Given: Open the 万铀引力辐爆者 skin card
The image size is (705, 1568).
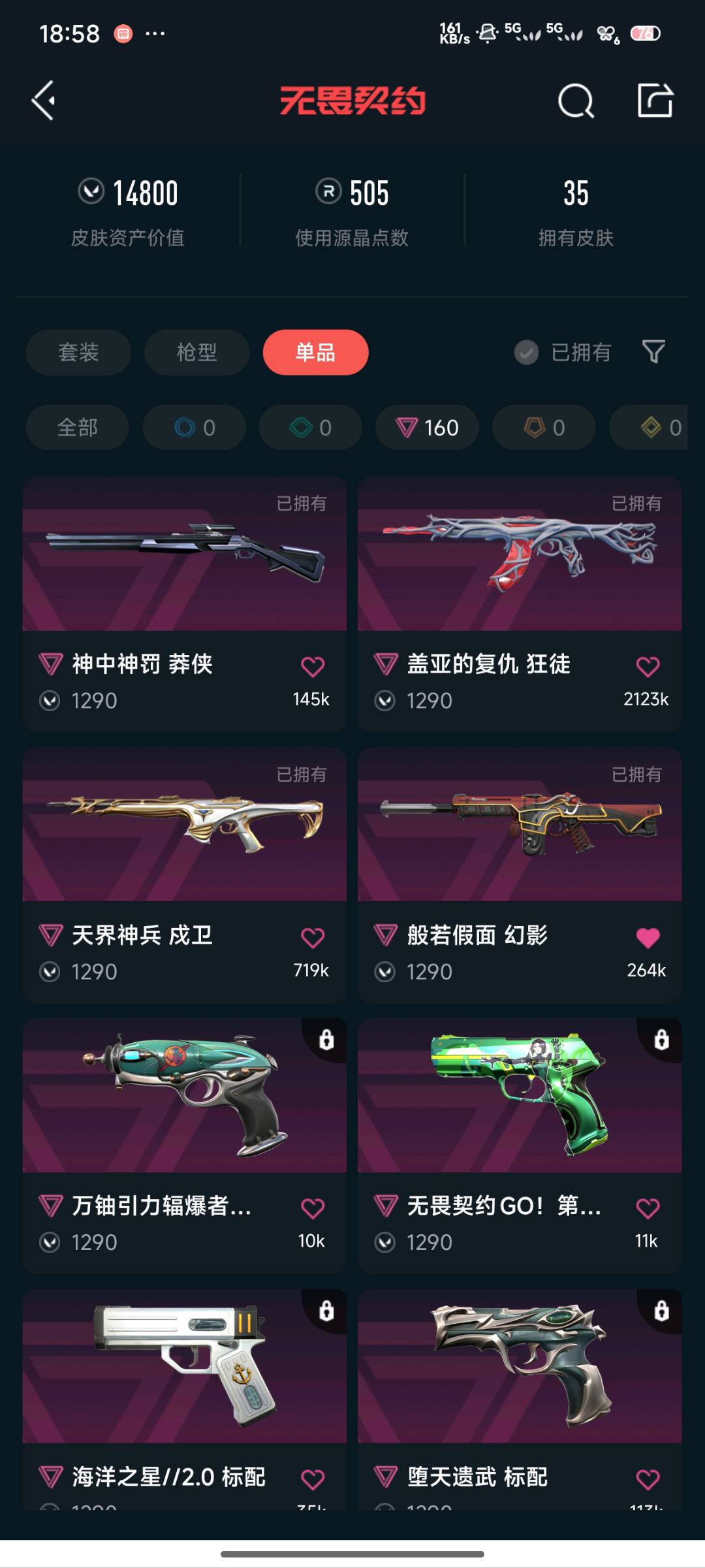Looking at the screenshot, I should click(185, 1145).
